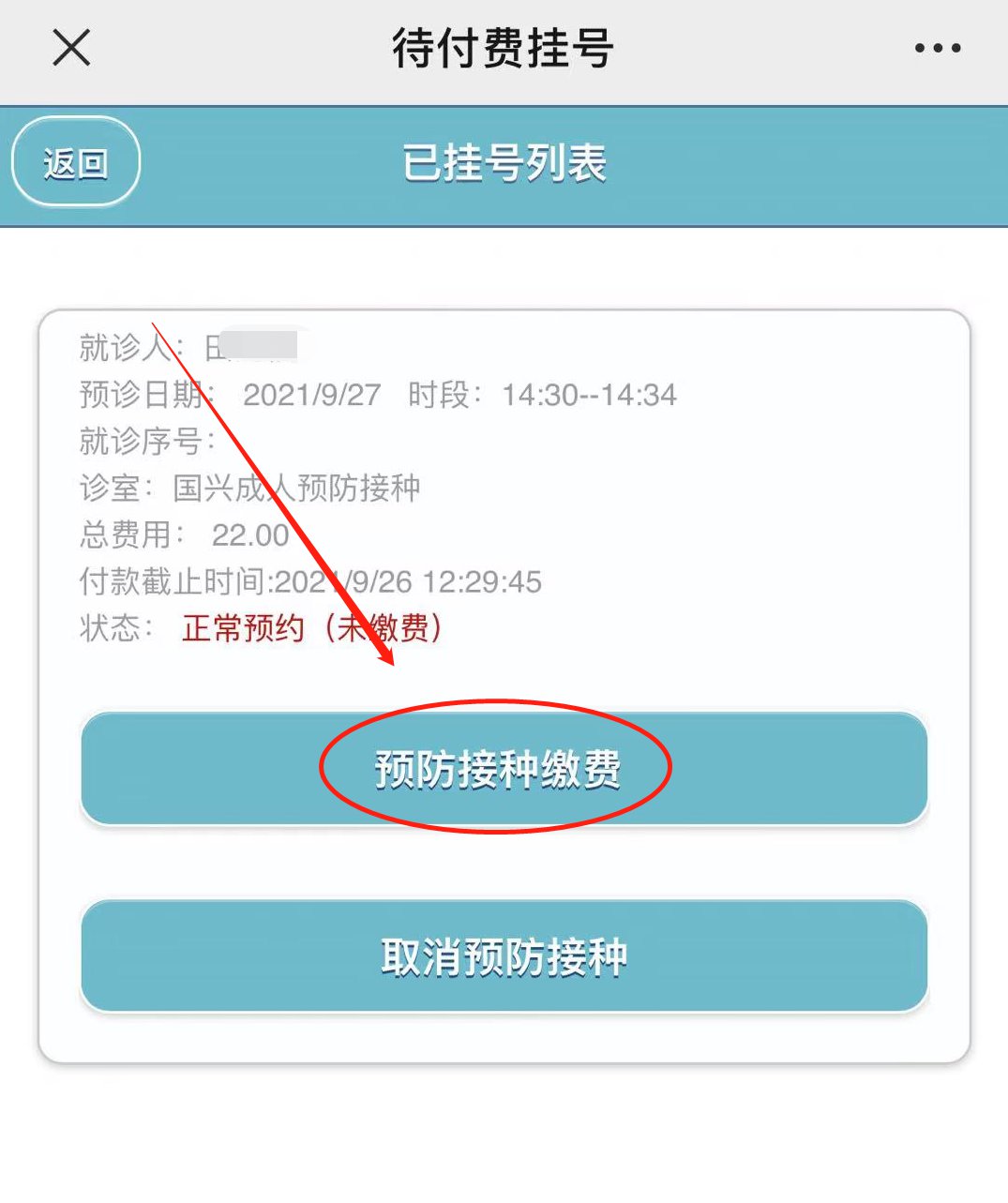The width and height of the screenshot is (1008, 1203).
Task: Pay via 预防接种缴费 button
Action: tap(504, 769)
